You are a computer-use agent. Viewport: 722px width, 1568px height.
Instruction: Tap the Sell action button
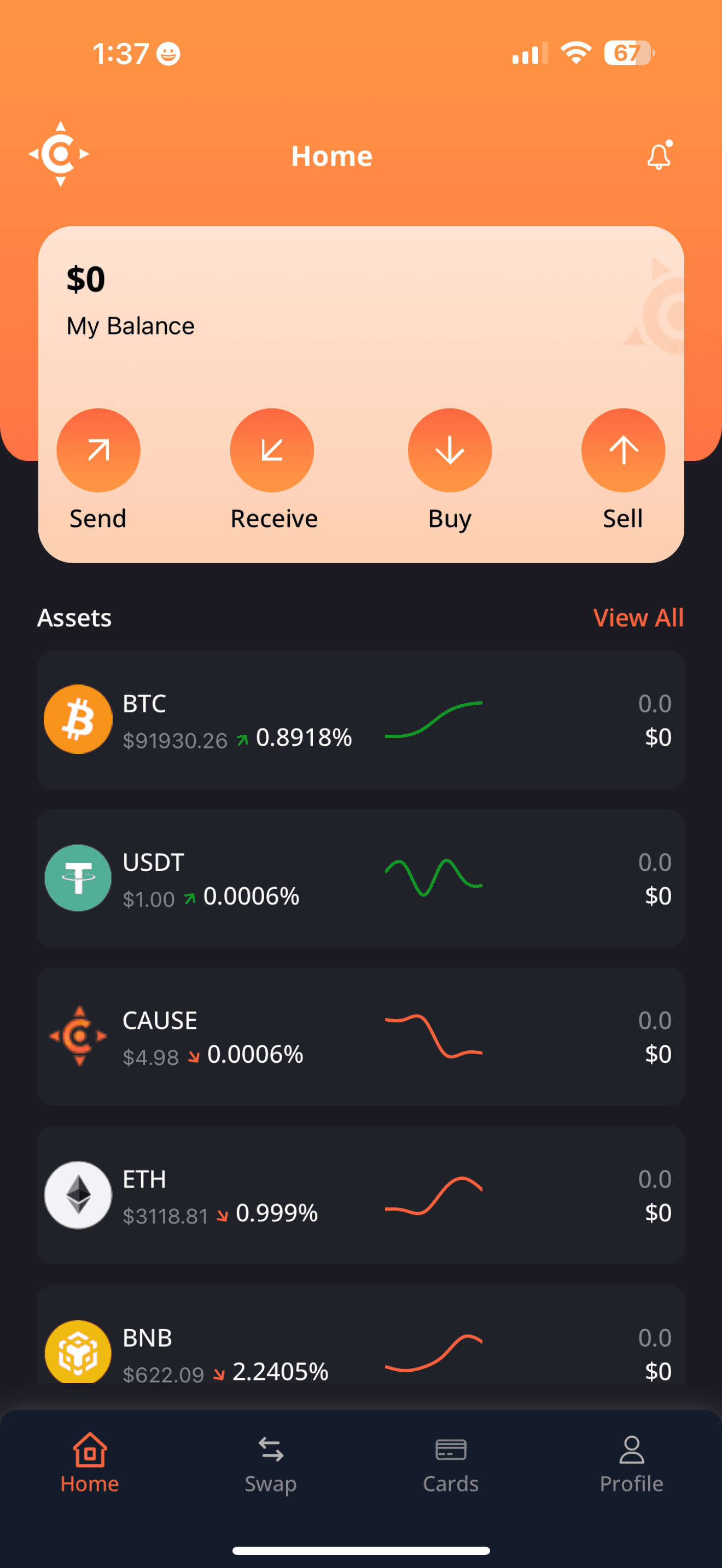click(623, 450)
